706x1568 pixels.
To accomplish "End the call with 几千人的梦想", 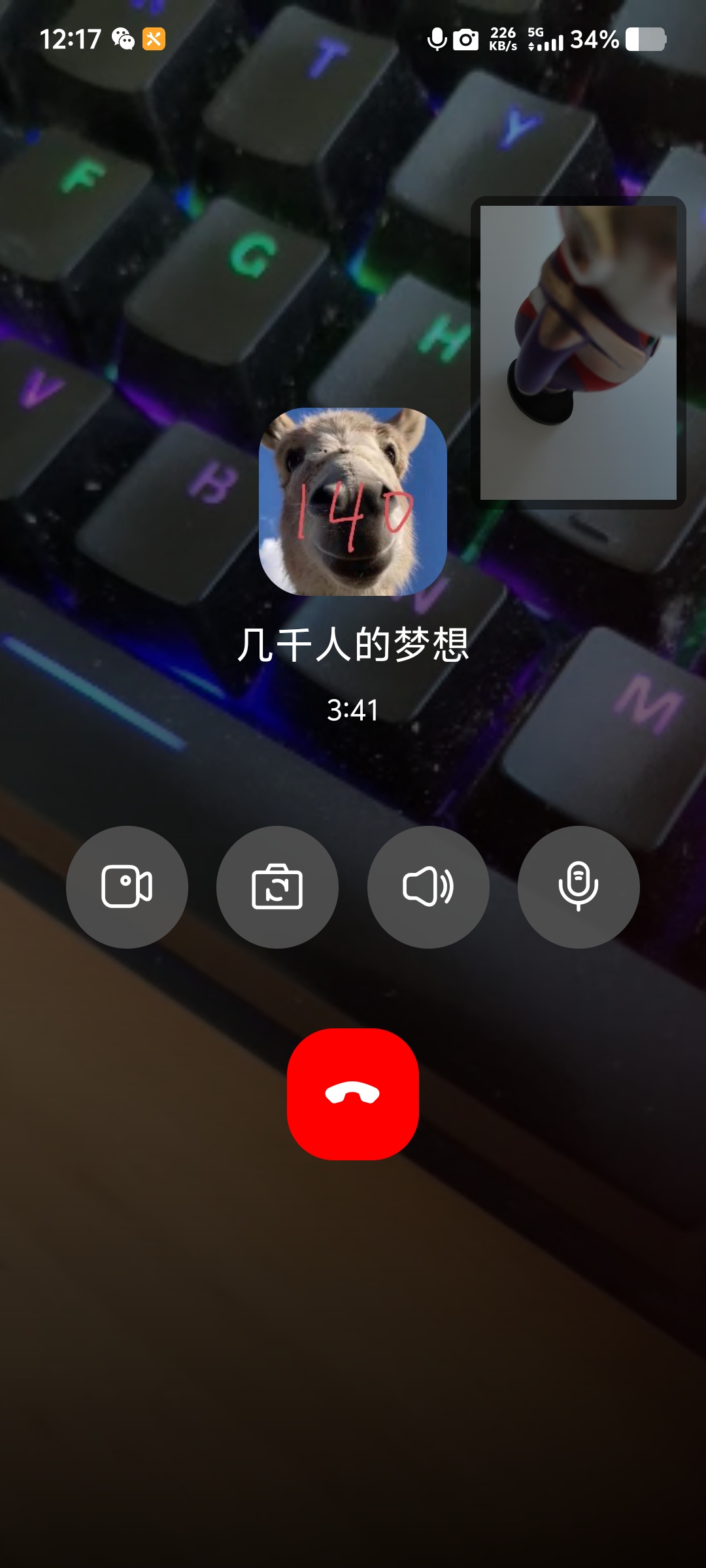I will click(353, 1094).
